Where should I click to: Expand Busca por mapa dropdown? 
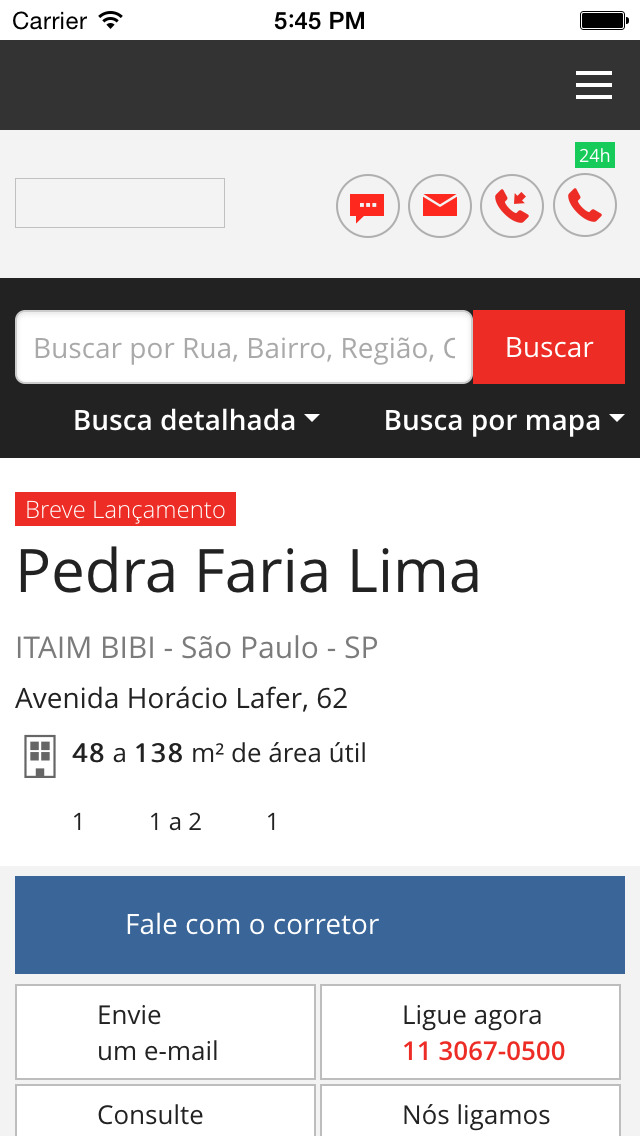[504, 420]
